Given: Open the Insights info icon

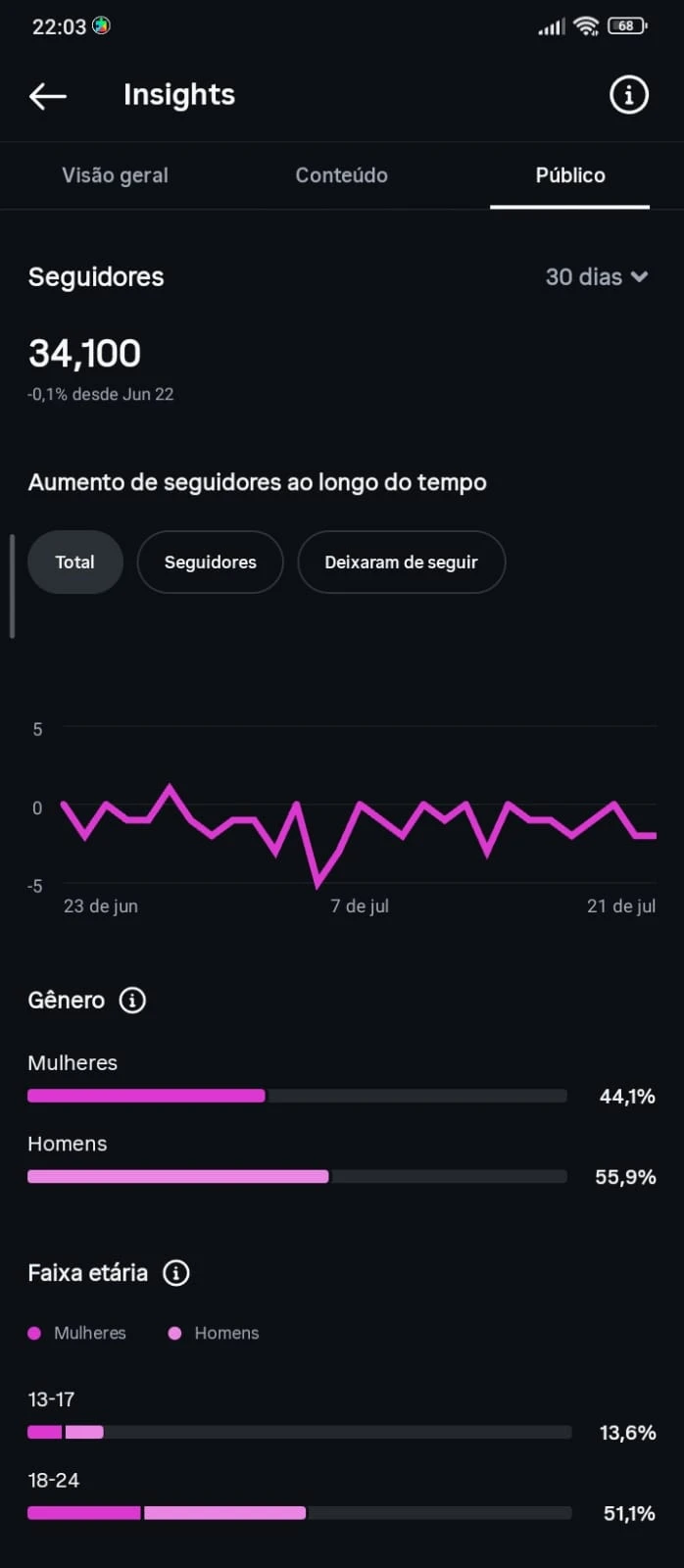Looking at the screenshot, I should pyautogui.click(x=629, y=95).
